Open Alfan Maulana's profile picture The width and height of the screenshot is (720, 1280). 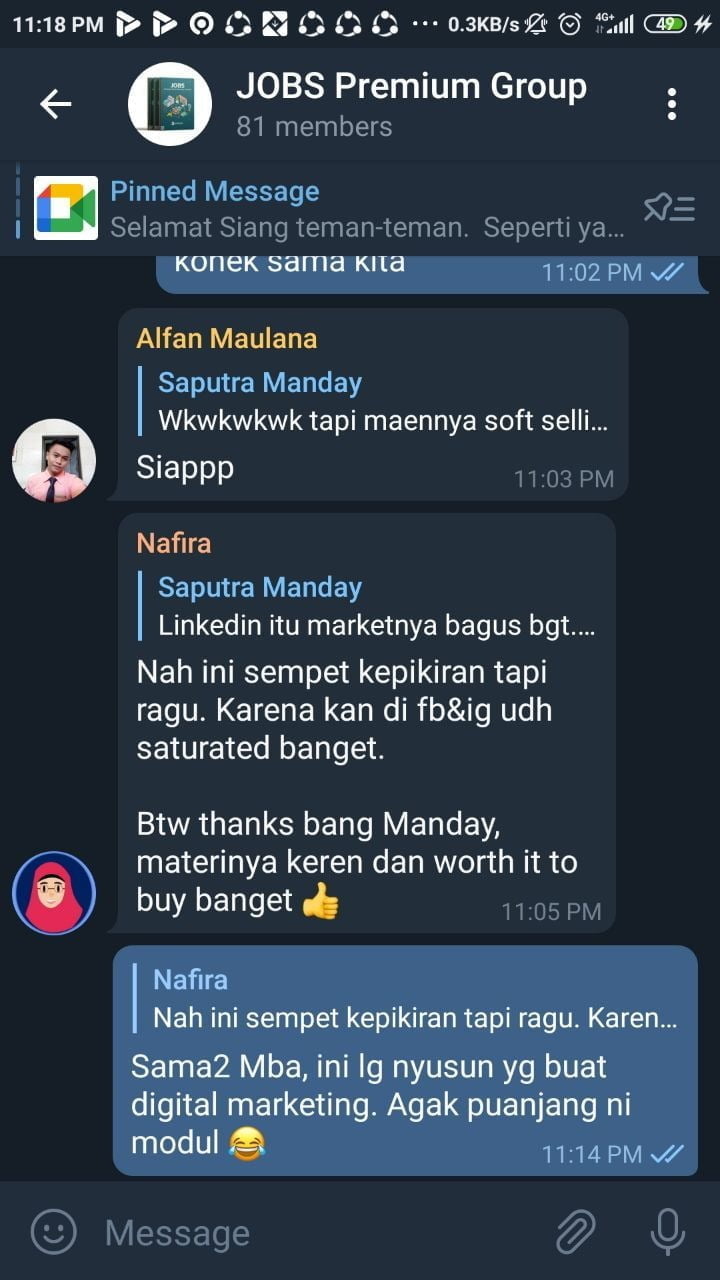coord(54,460)
